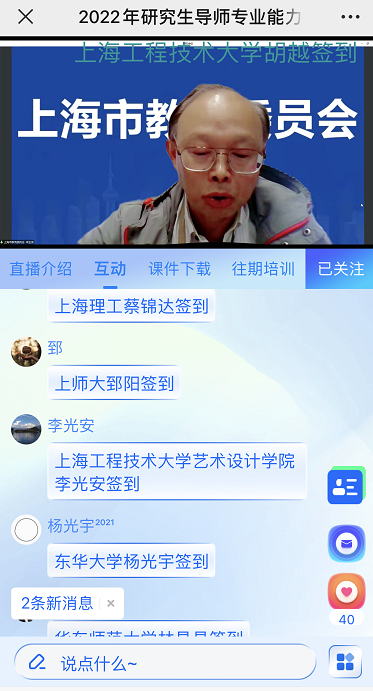Open the blue envelope message icon
373x691 pixels.
pyautogui.click(x=347, y=543)
